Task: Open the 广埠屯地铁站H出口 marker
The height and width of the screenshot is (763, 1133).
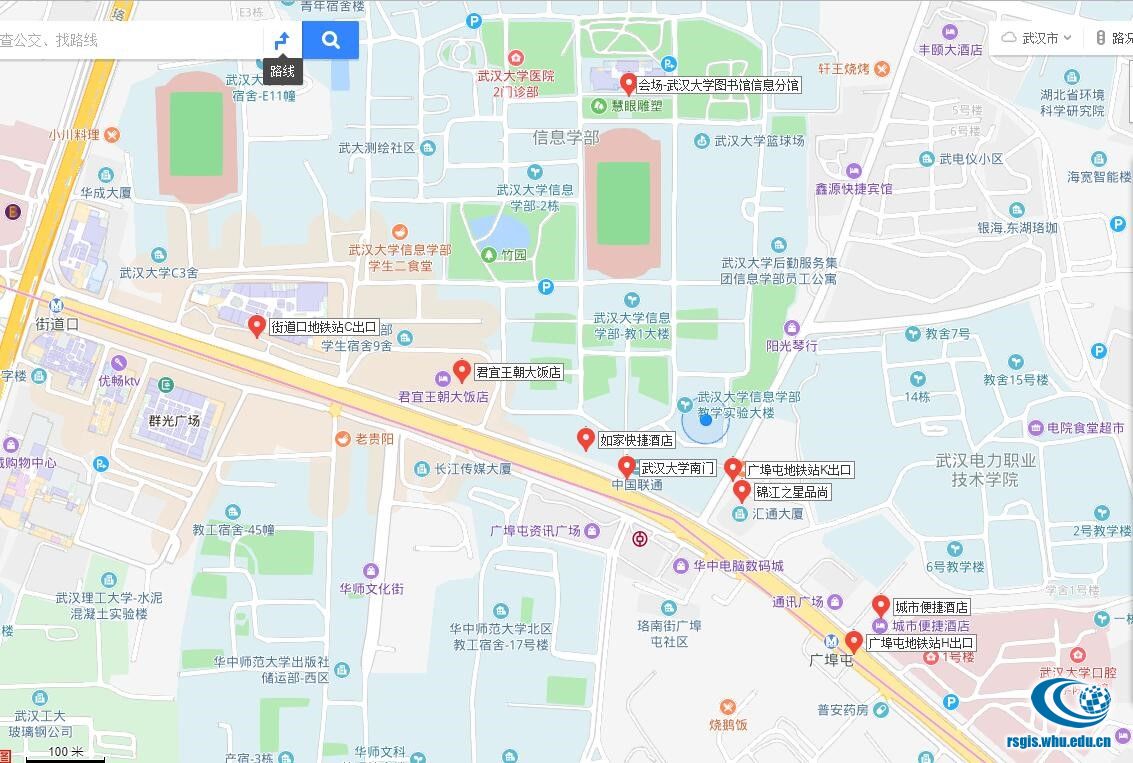Action: pyautogui.click(x=854, y=641)
